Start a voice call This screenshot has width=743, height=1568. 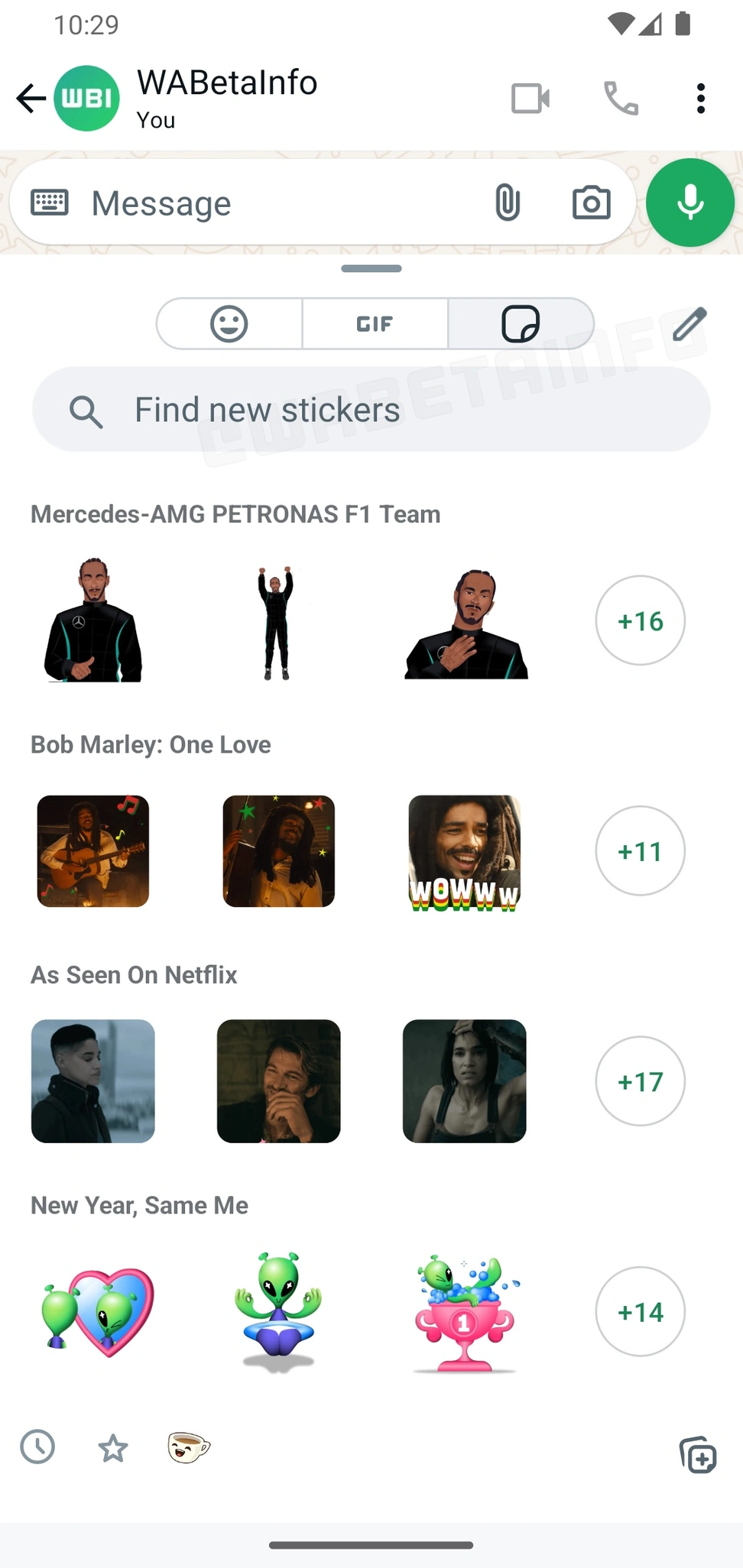(619, 98)
